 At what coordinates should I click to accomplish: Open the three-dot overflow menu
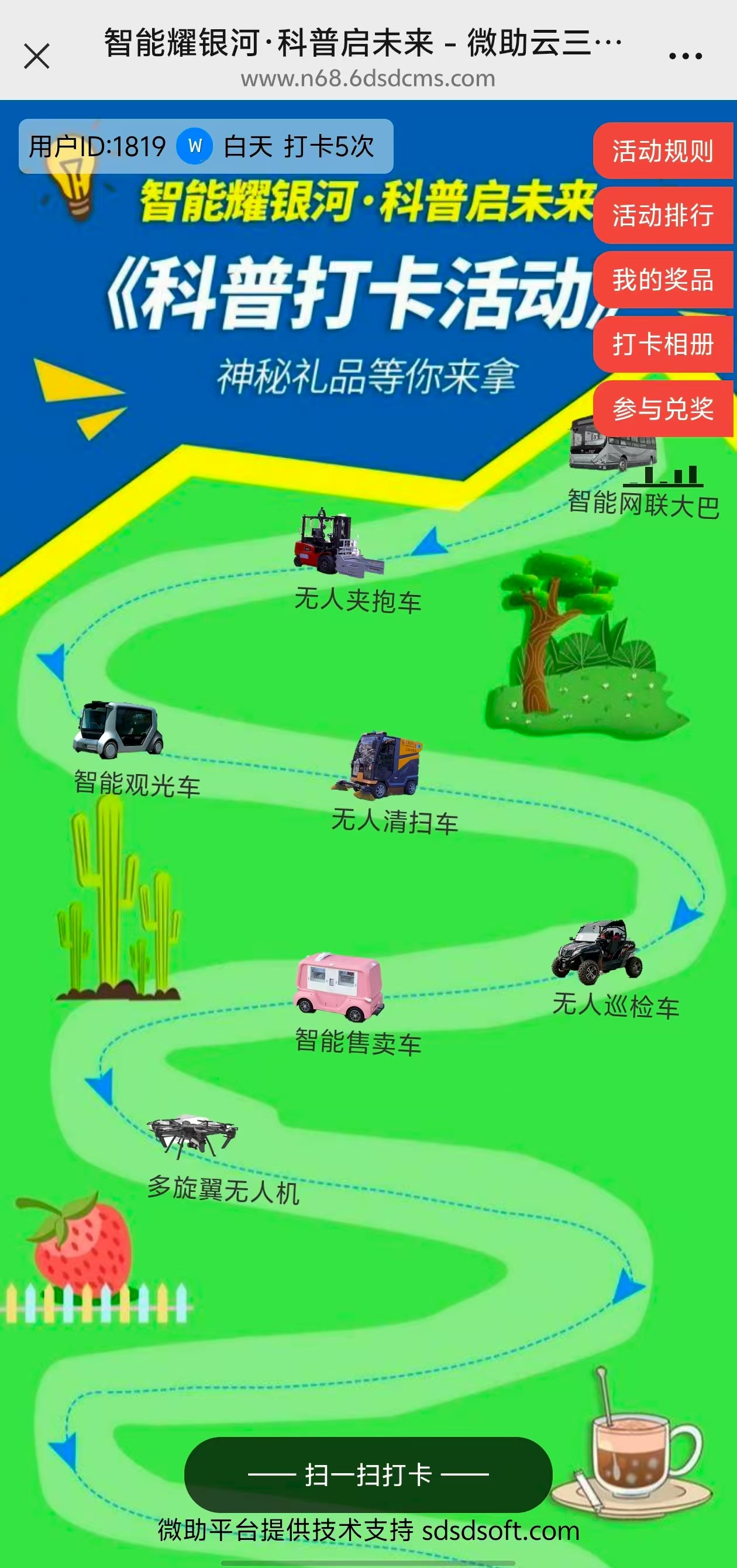click(x=685, y=57)
